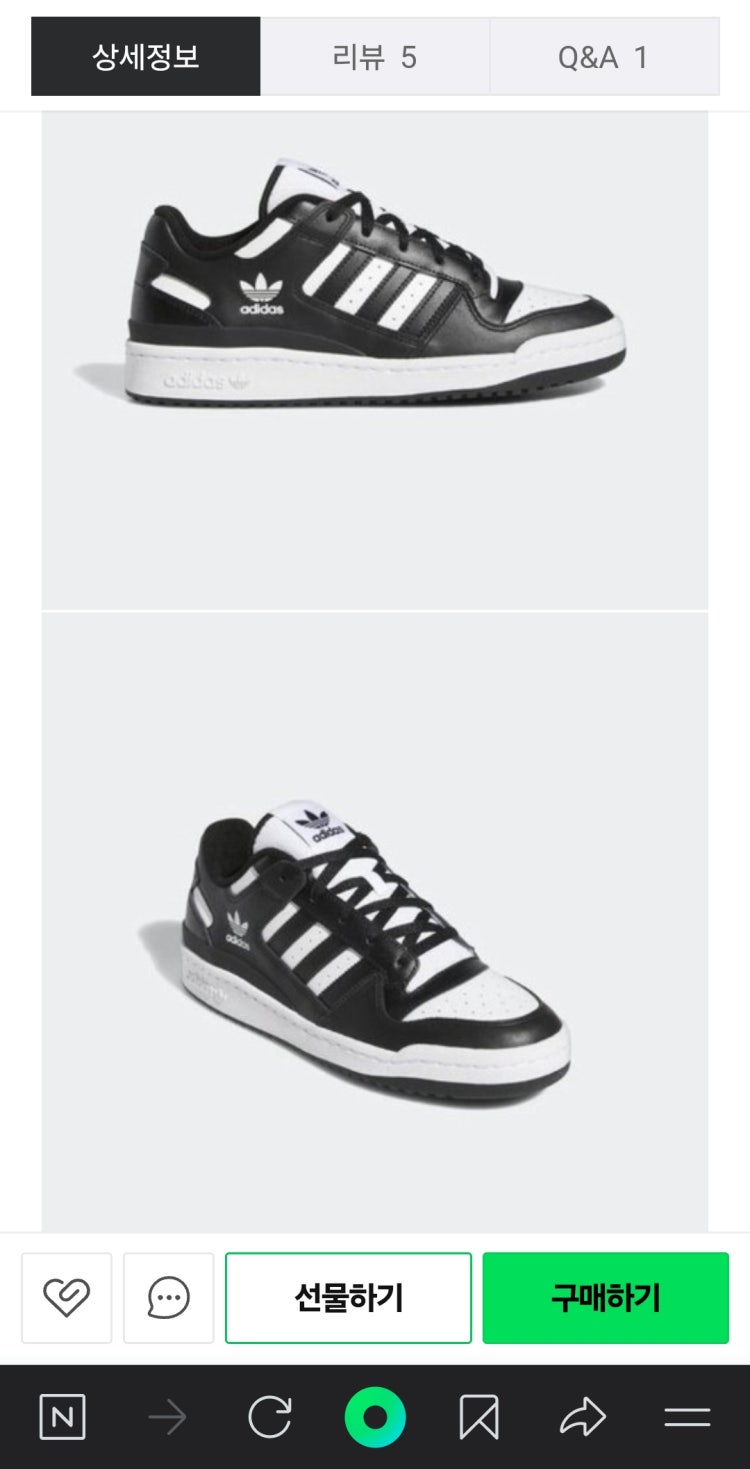The height and width of the screenshot is (1469, 750).
Task: Go to the Naver home N icon
Action: [62, 1417]
